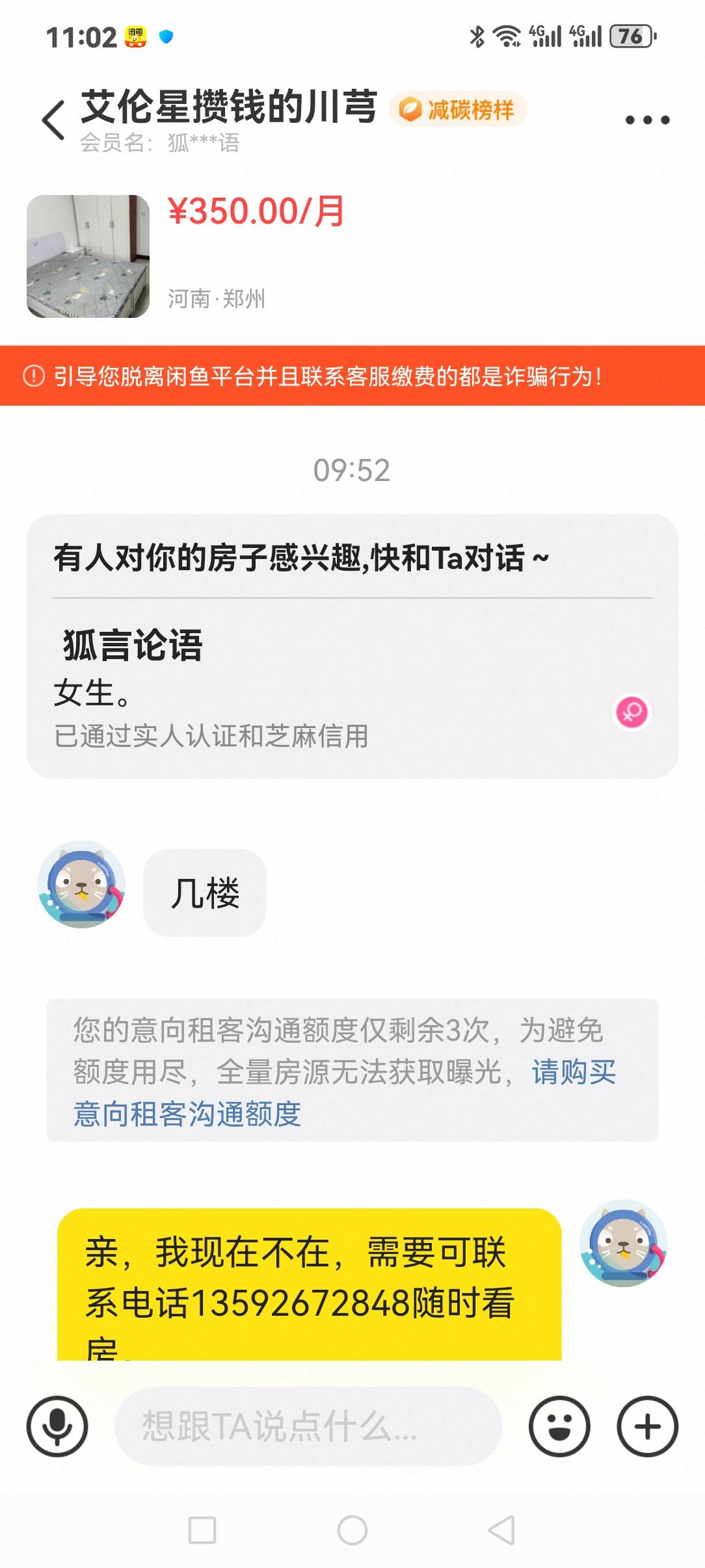
Task: View the avatar beside 几楼 message
Action: tap(82, 885)
